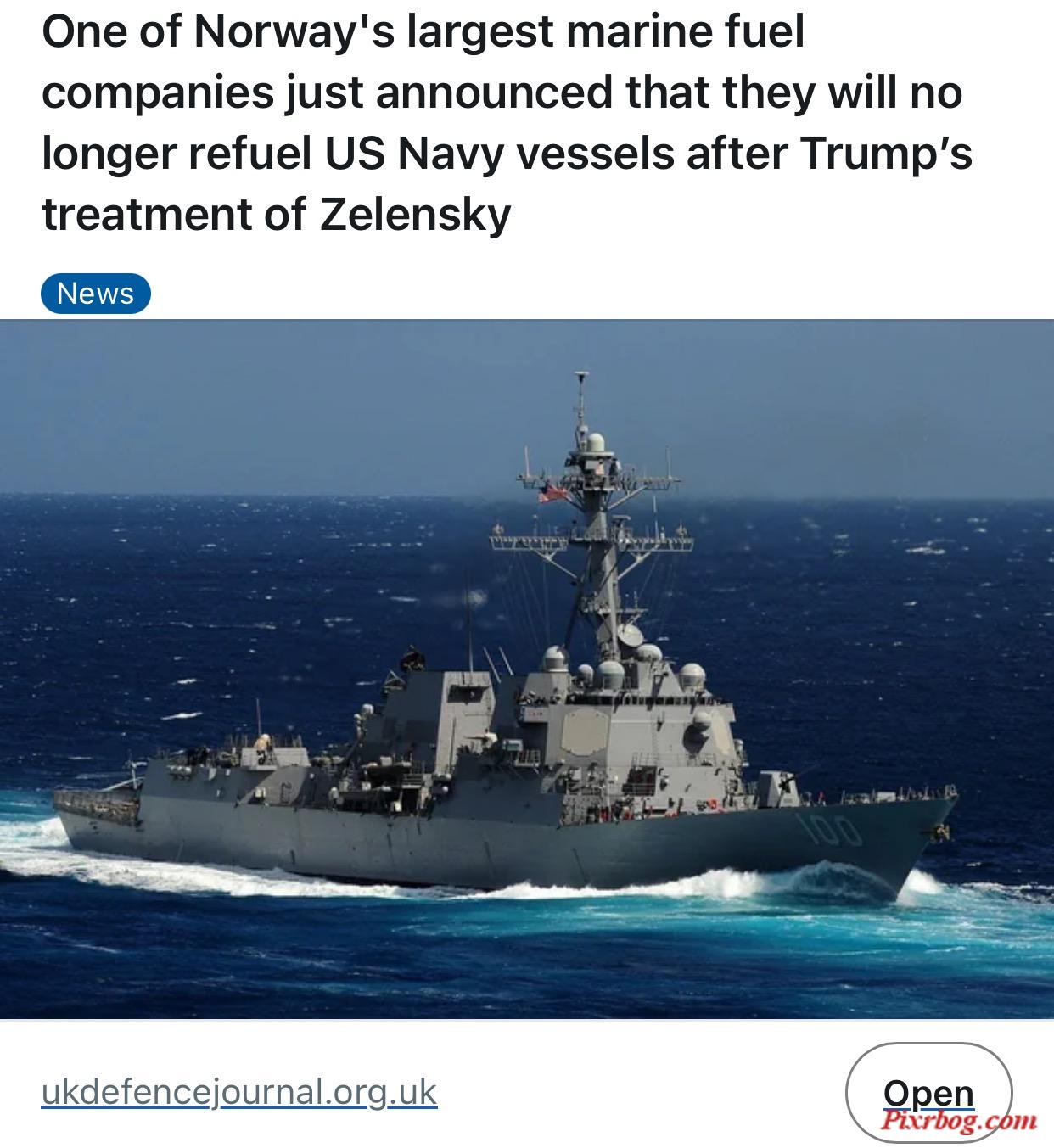Open the ukdefencejournal.org.uk link
Screen dimensions: 1054x1148
pyautogui.click(x=239, y=1091)
